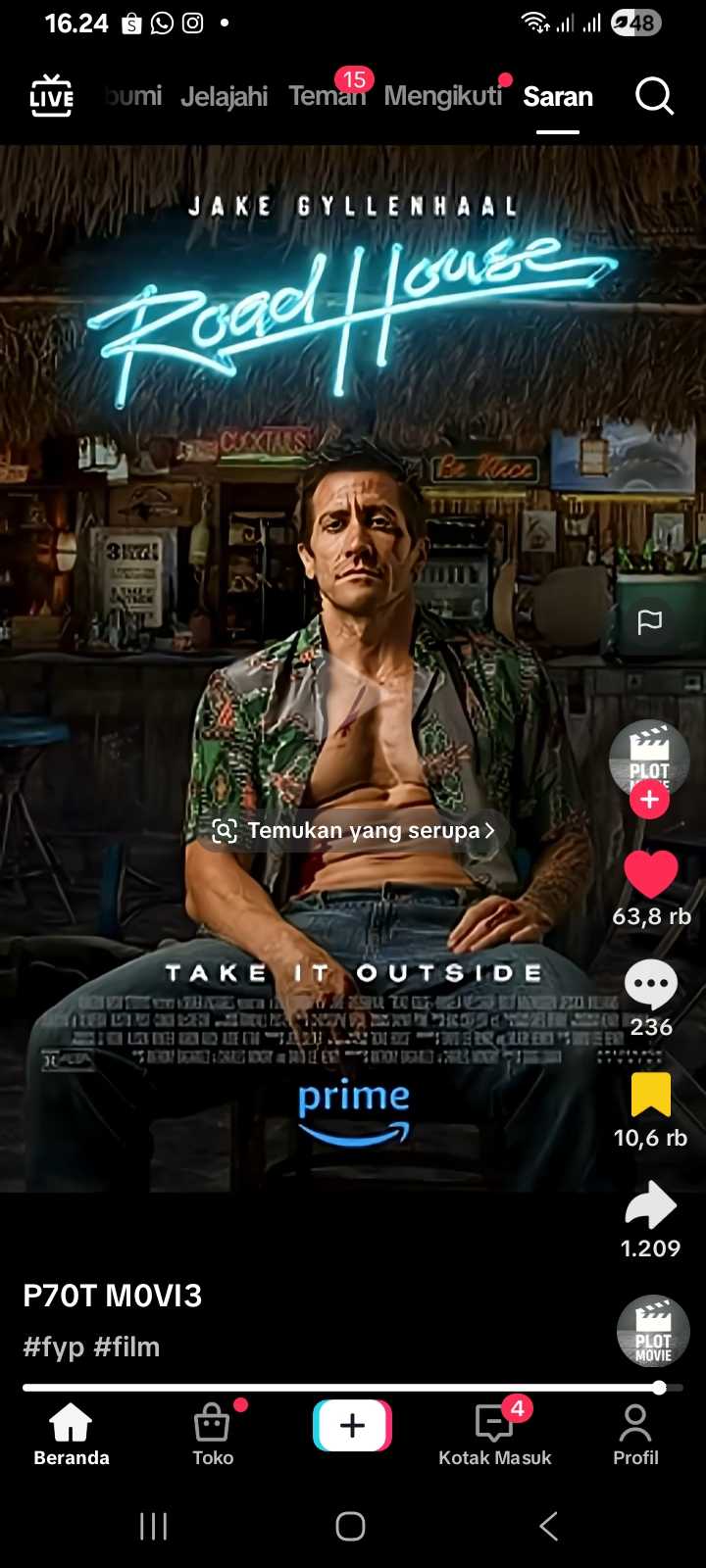Screen dimensions: 706x1568
Task: Share this video via arrow icon
Action: pyautogui.click(x=650, y=1206)
